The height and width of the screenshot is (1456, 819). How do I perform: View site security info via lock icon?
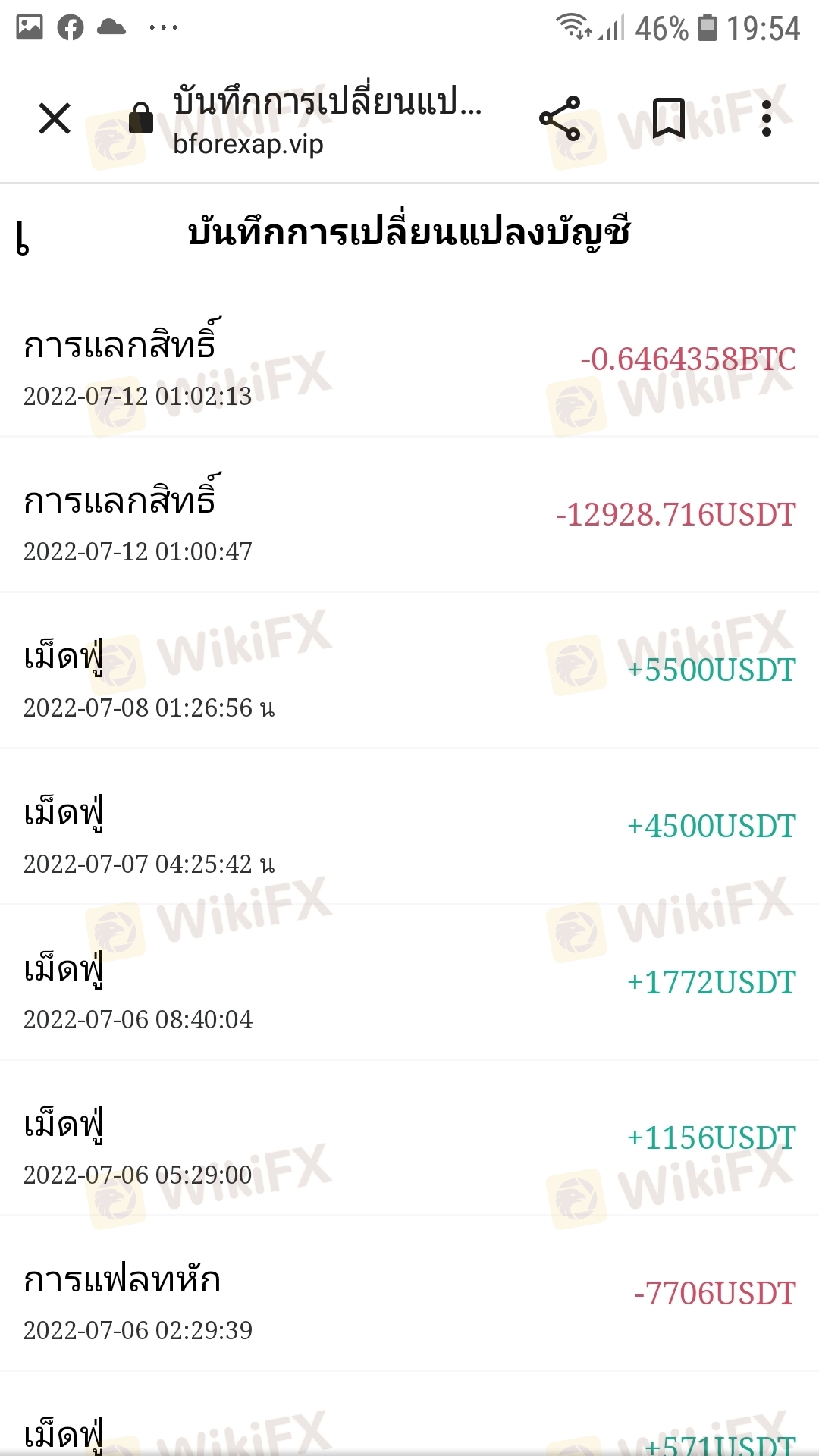pos(141,118)
